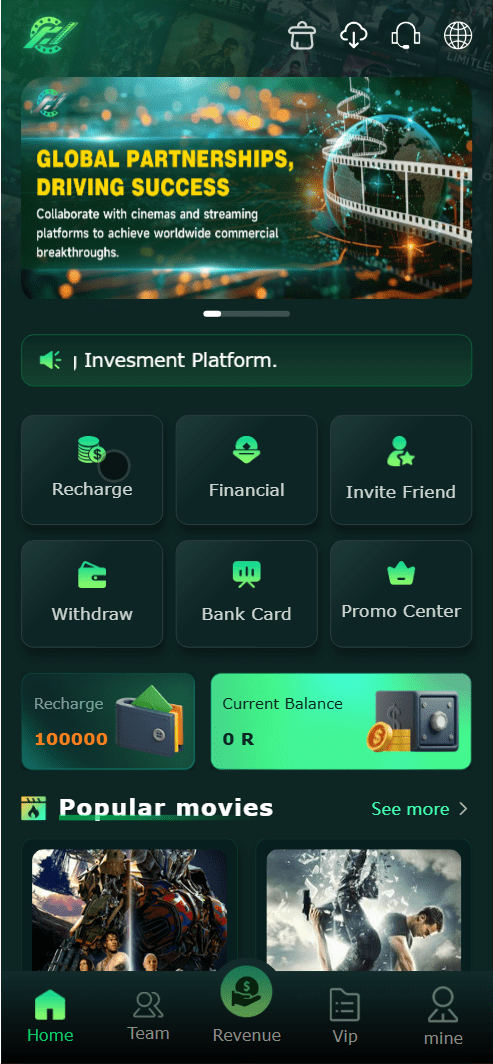Open the language globe icon

click(458, 35)
